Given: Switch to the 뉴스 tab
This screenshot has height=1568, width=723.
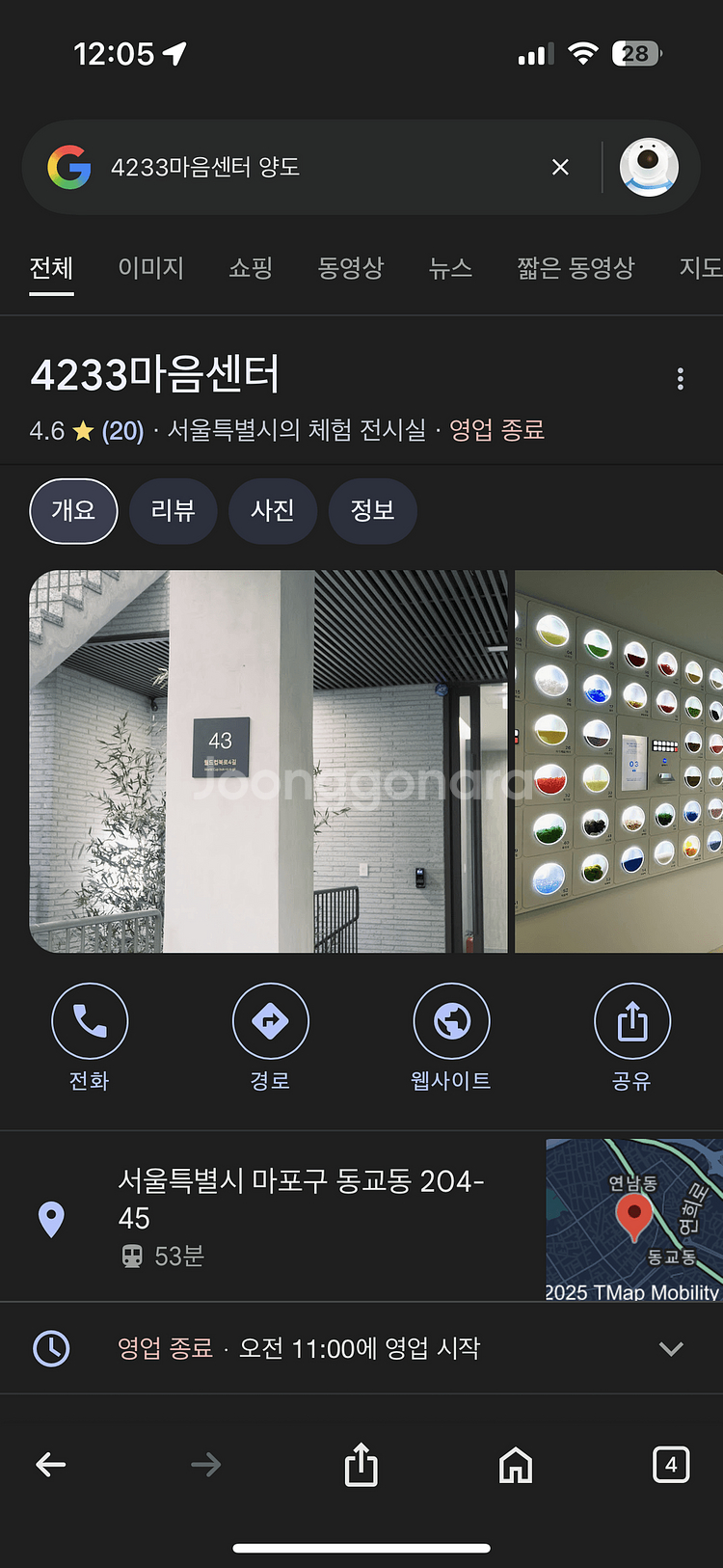Looking at the screenshot, I should pyautogui.click(x=450, y=267).
